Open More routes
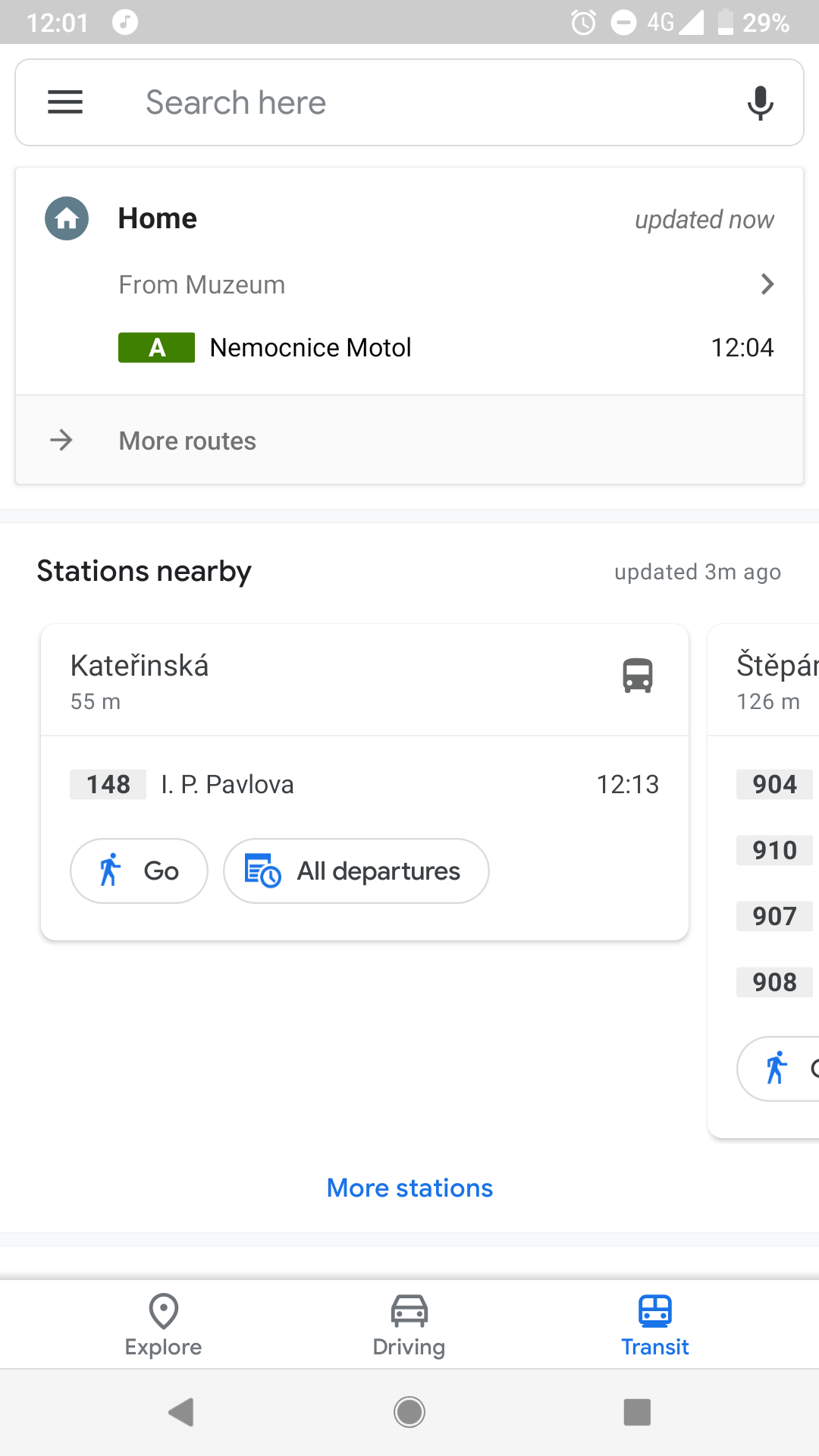The image size is (819, 1456). click(x=187, y=441)
